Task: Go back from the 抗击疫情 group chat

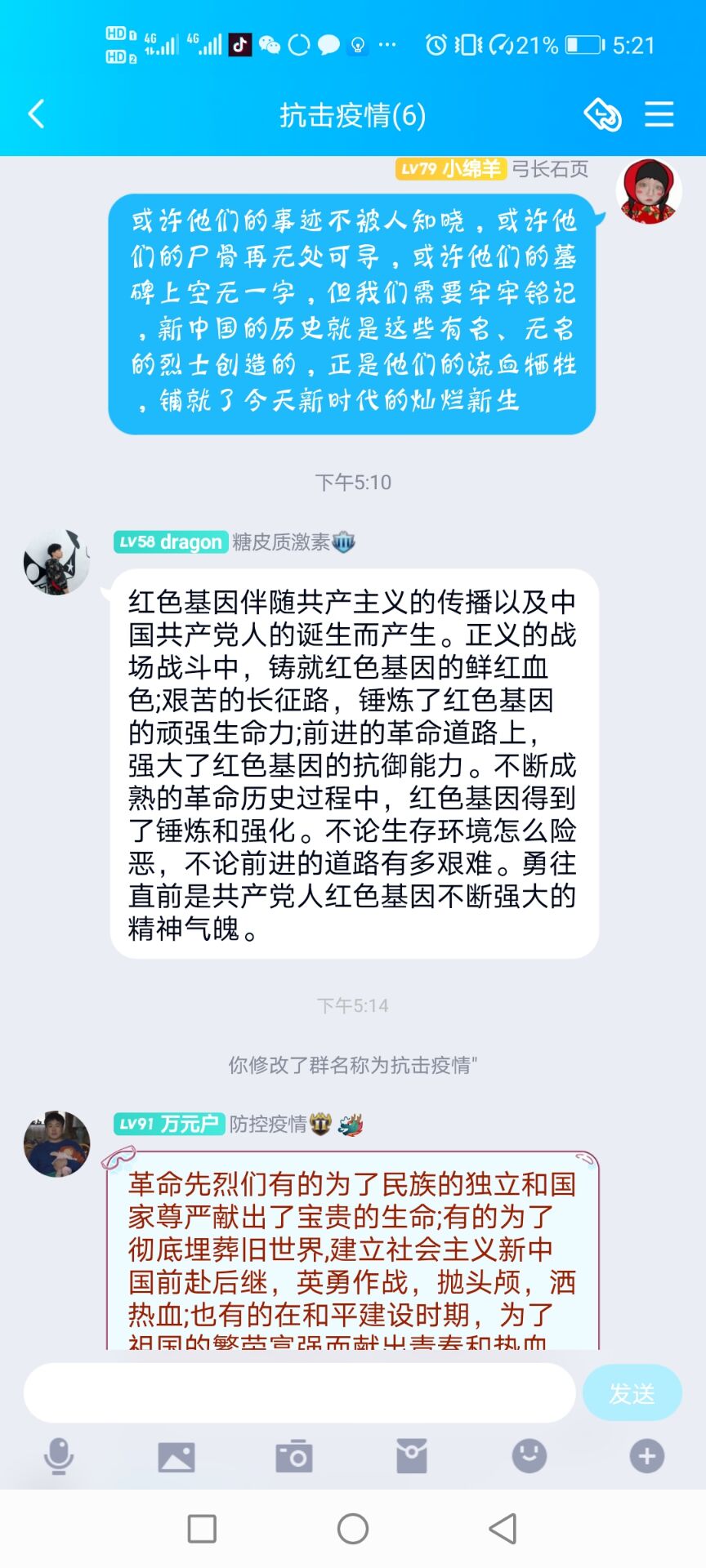Action: 36,114
